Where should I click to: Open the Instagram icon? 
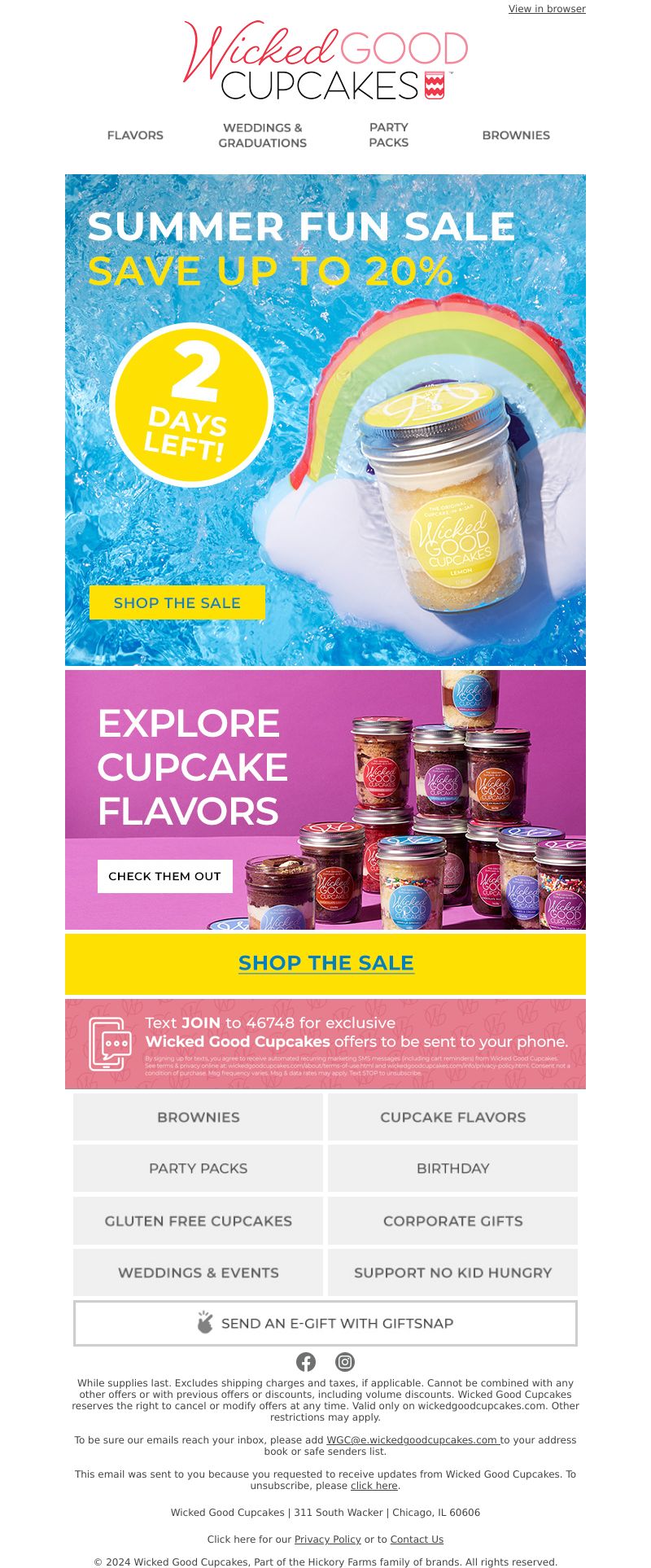(345, 1362)
